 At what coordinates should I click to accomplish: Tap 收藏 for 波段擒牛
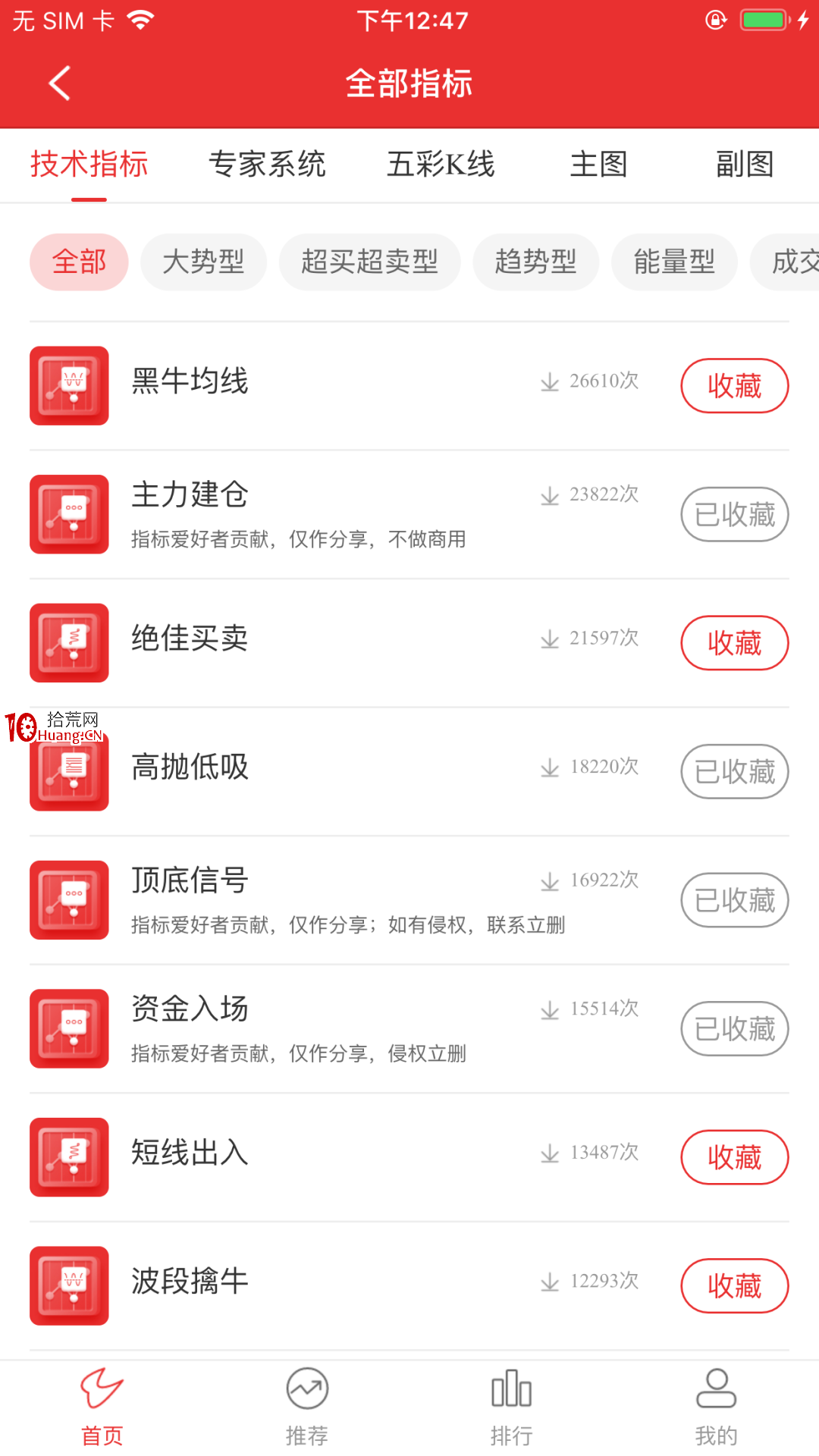734,1286
